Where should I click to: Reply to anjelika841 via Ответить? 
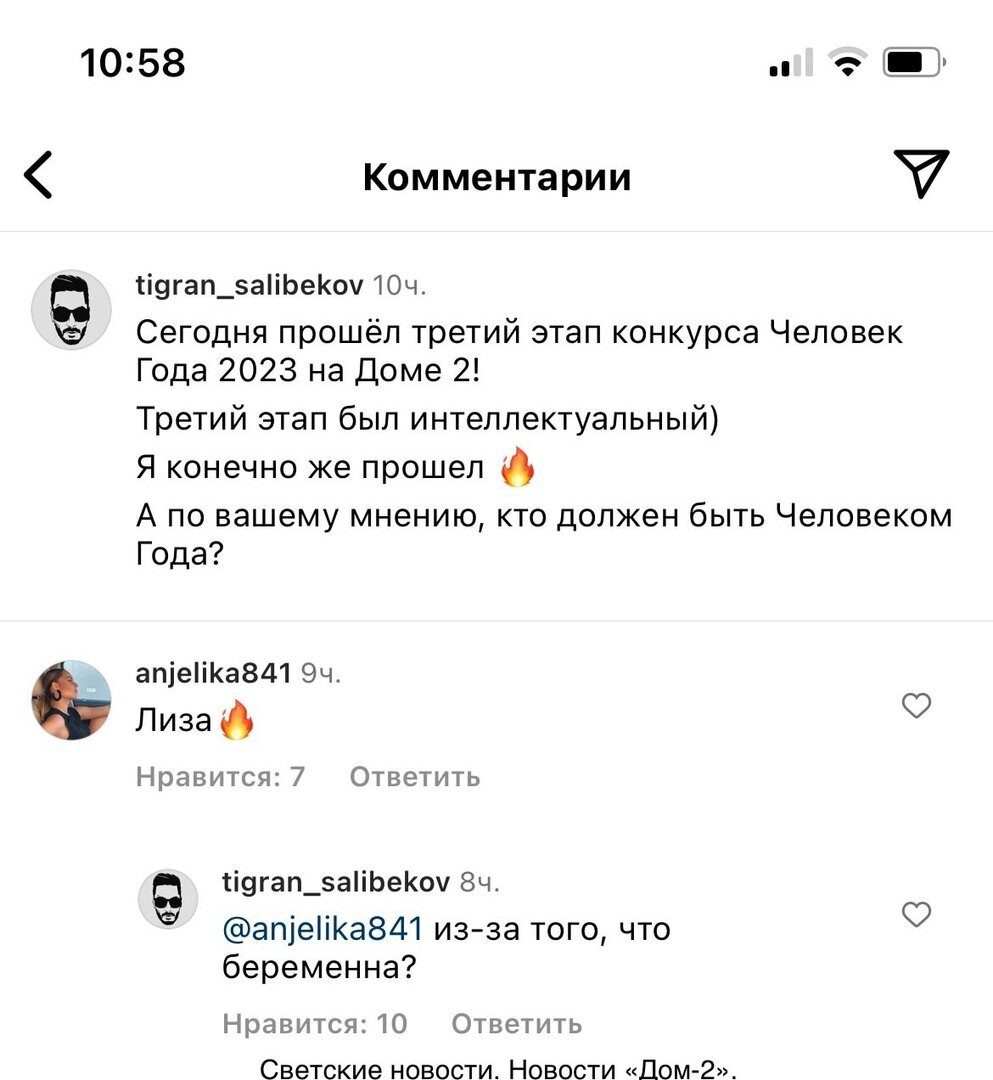coord(413,777)
